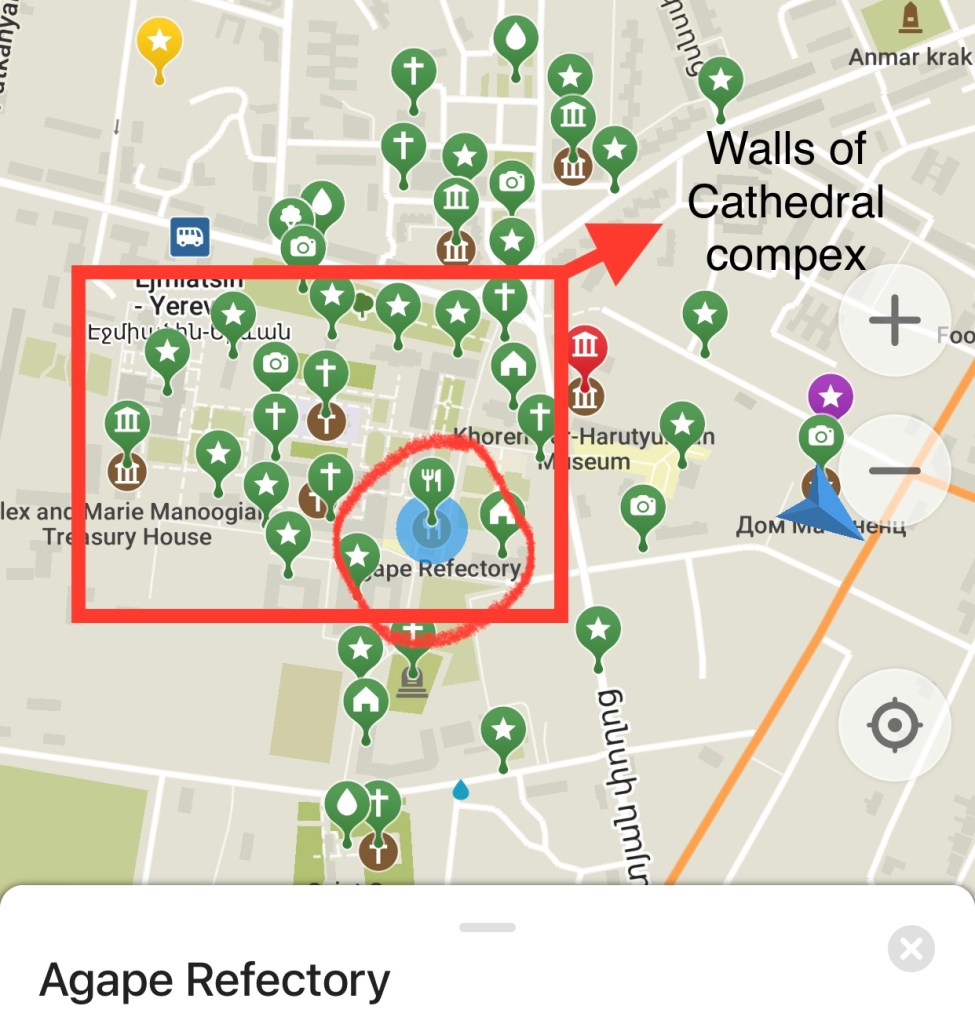Select the red museum pin
975x1024 pixels.
(587, 350)
